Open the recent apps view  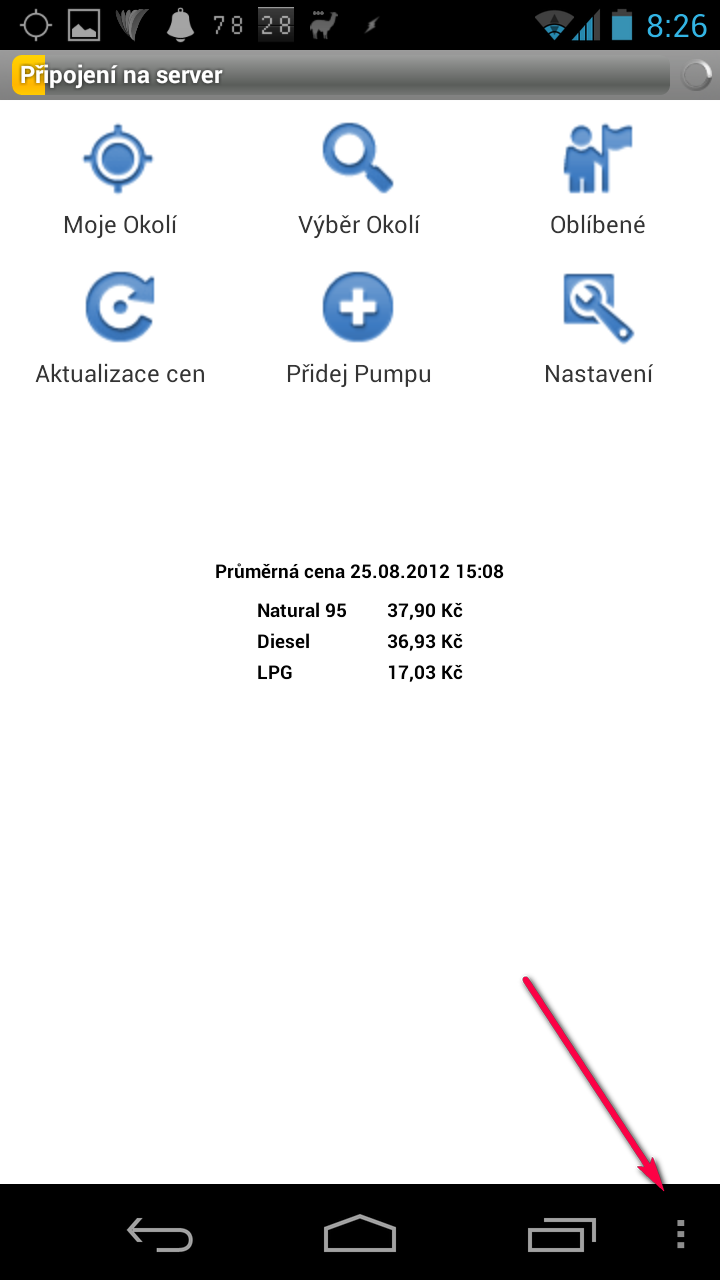coord(561,1234)
